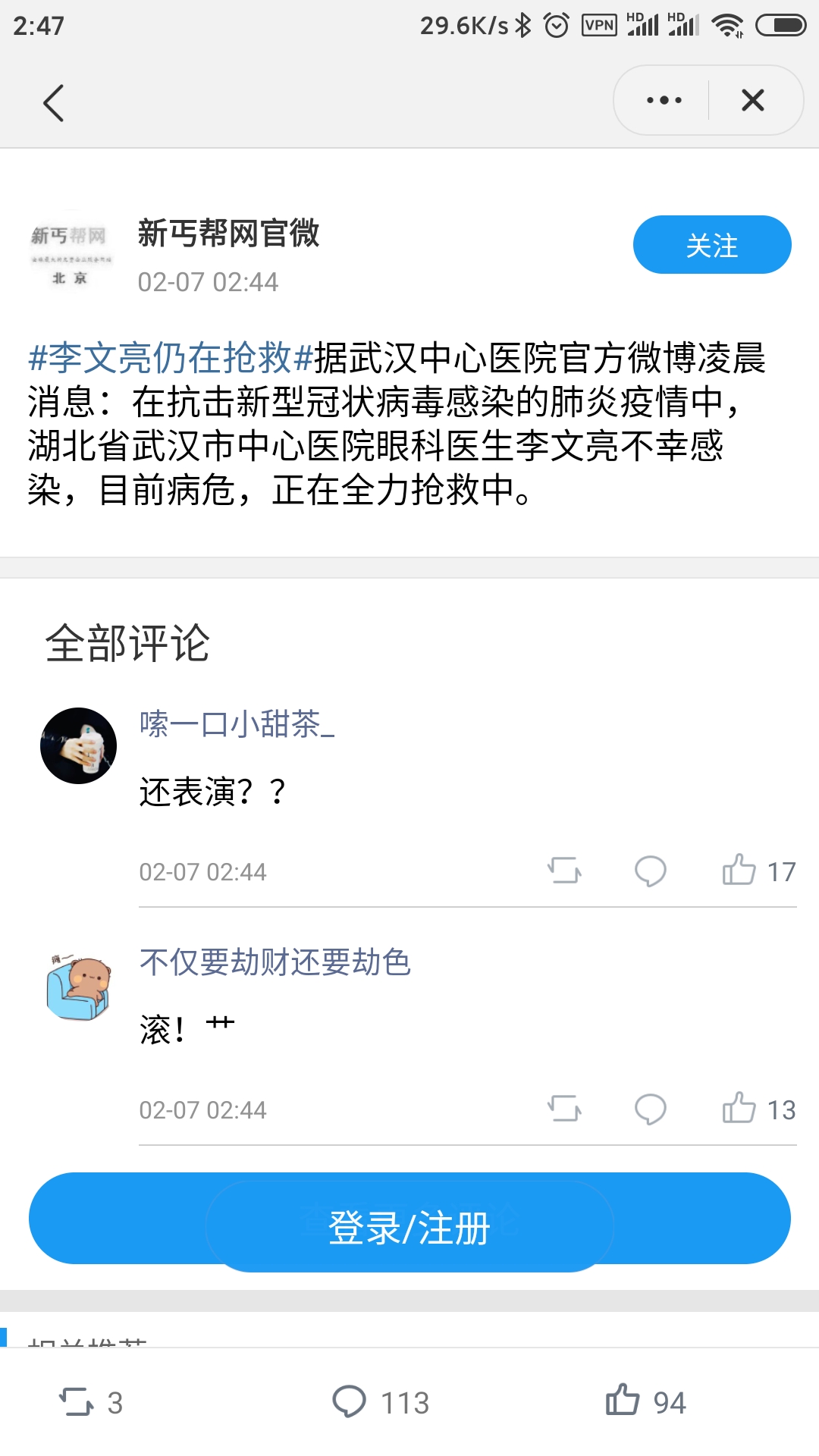This screenshot has width=819, height=1456.
Task: Open the post's 113 comments
Action: [381, 1402]
